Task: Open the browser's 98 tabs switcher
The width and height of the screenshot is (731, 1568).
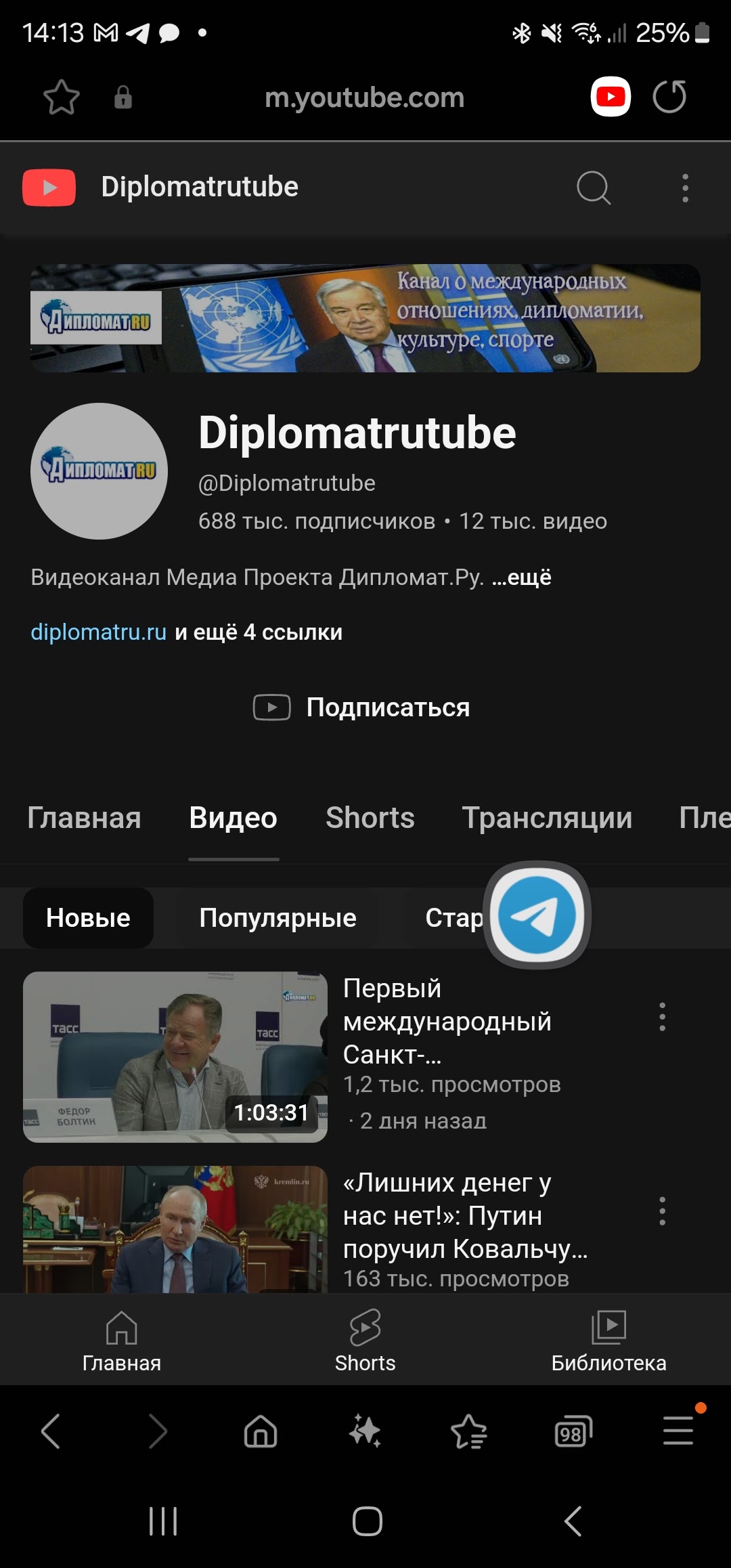Action: click(x=573, y=1432)
